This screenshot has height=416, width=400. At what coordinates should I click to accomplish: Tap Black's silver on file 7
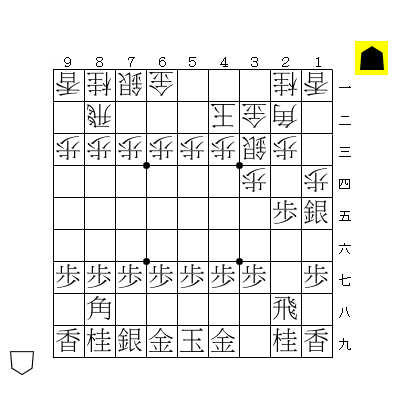(x=131, y=342)
